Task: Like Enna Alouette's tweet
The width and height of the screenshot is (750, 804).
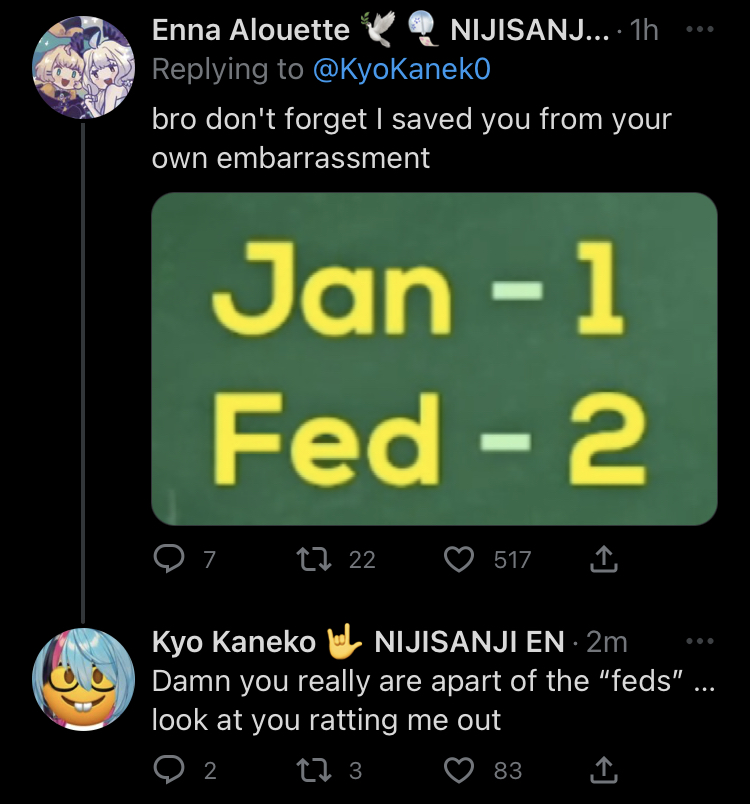Action: point(458,560)
